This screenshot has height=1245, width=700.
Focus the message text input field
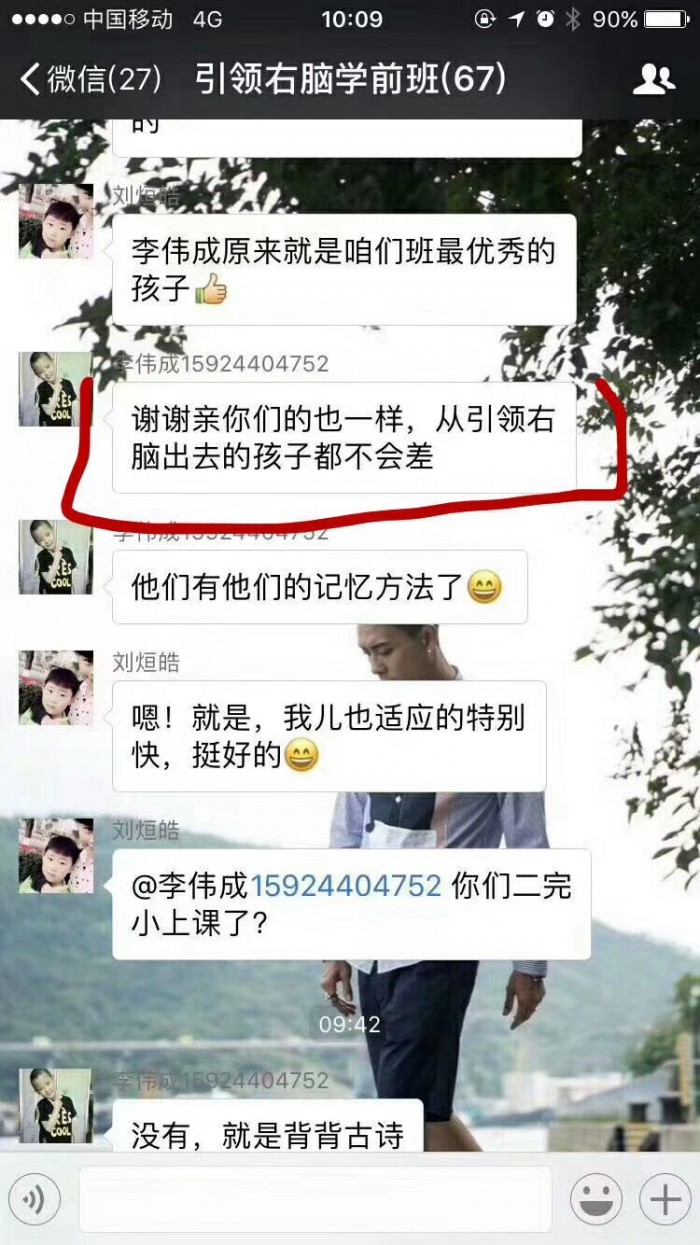315,1198
